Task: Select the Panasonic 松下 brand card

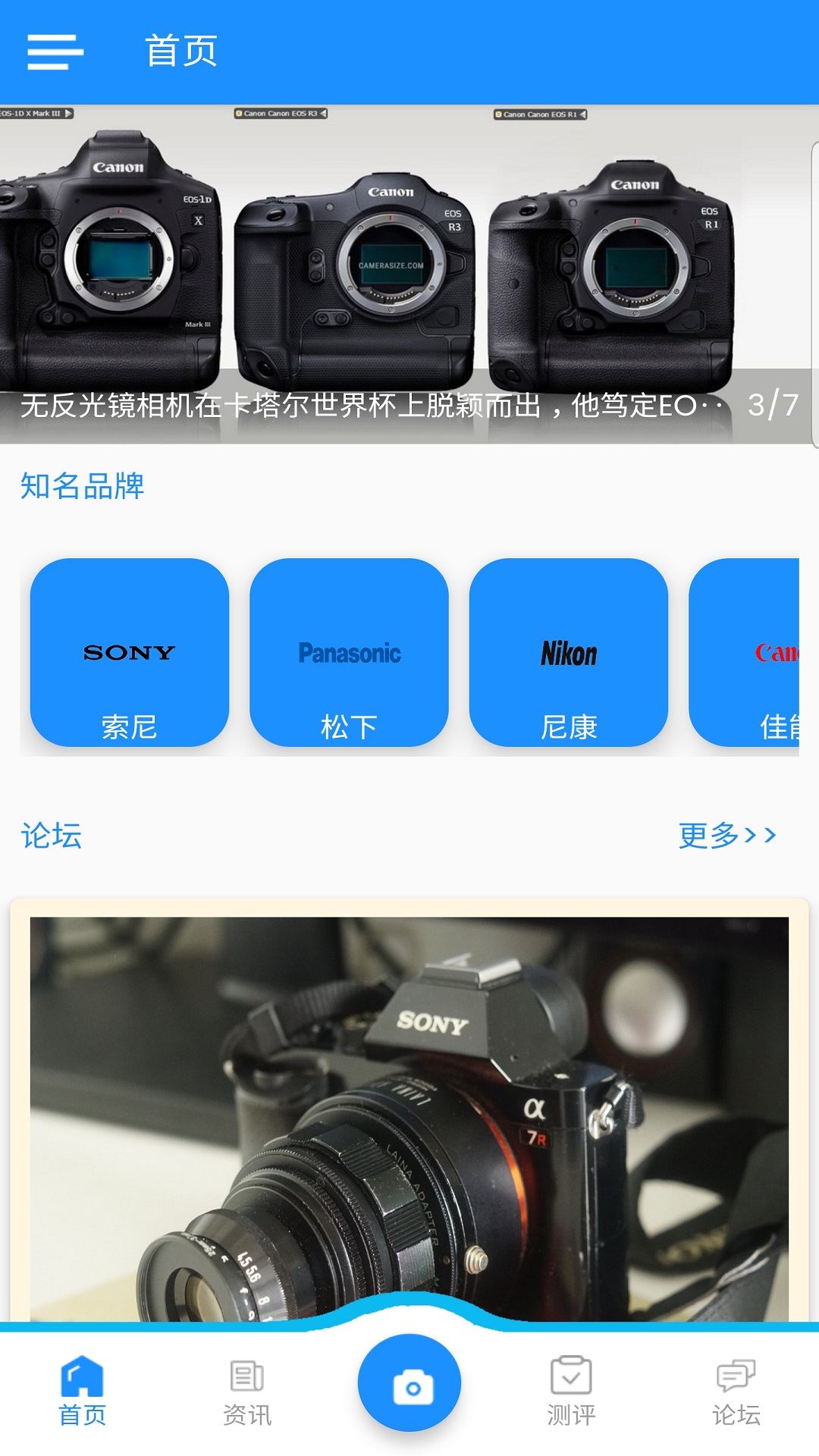Action: point(349,652)
